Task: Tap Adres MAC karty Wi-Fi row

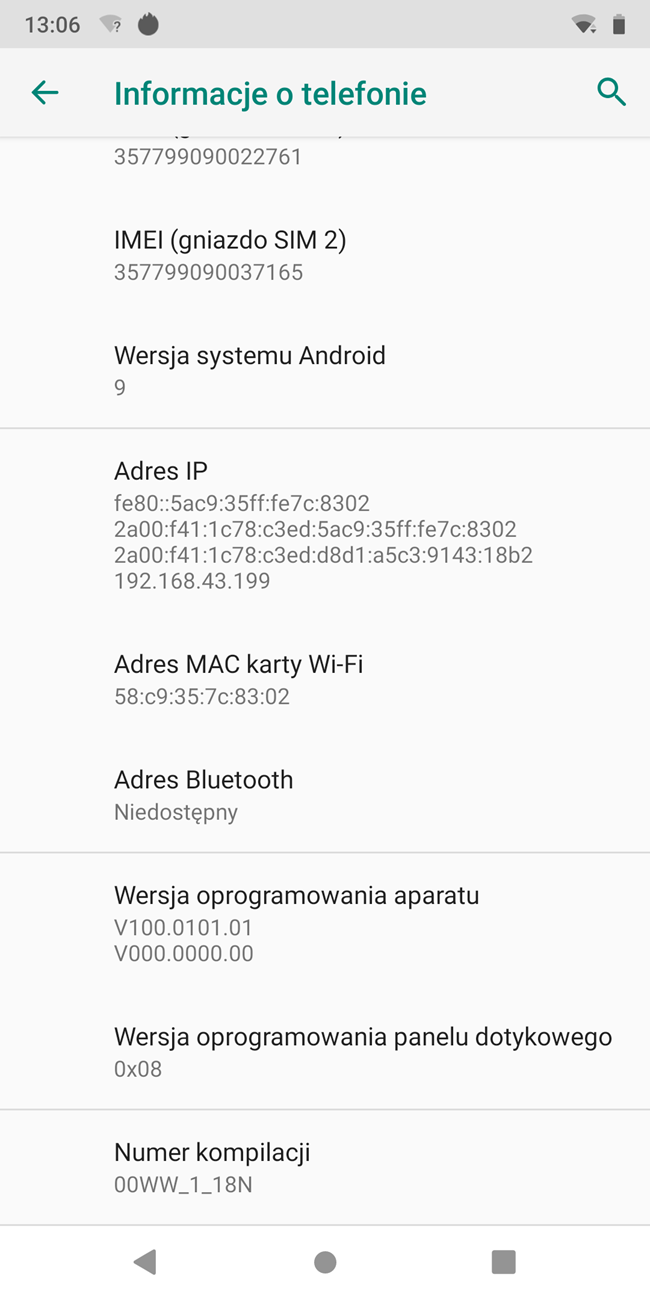Action: 325,679
